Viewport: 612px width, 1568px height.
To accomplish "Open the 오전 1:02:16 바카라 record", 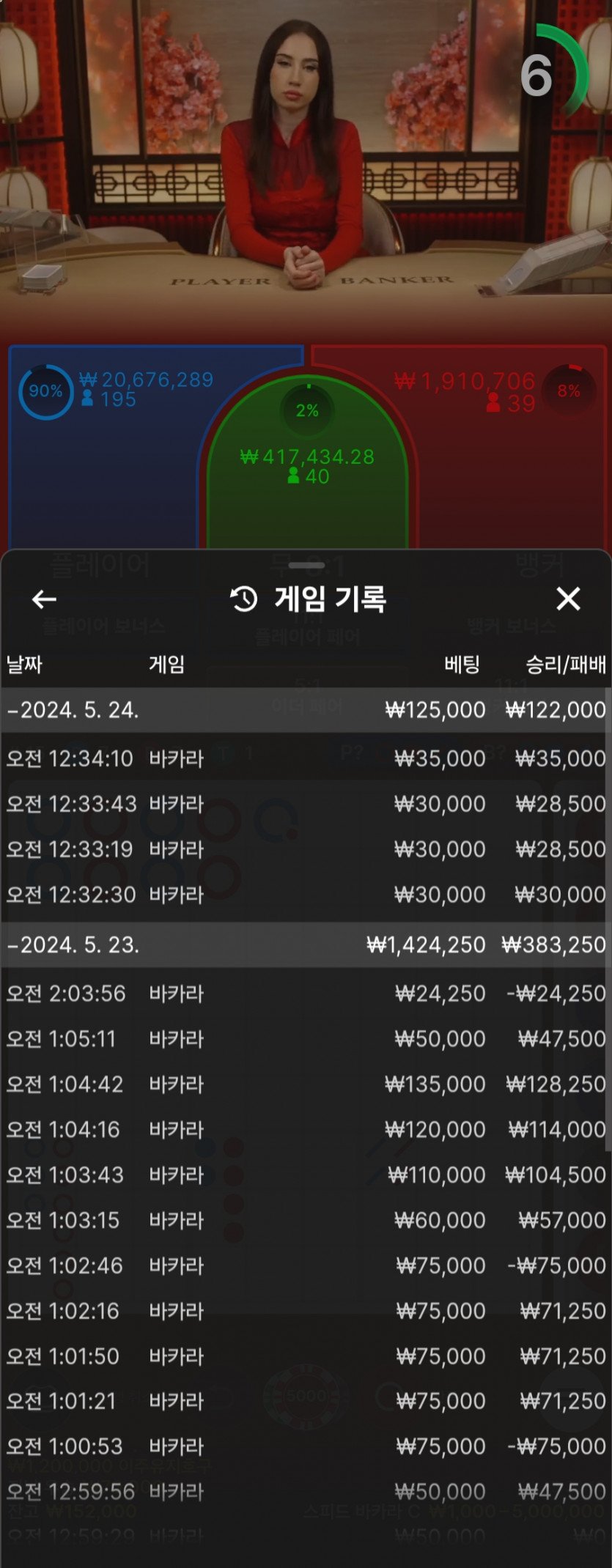I will [x=306, y=1312].
